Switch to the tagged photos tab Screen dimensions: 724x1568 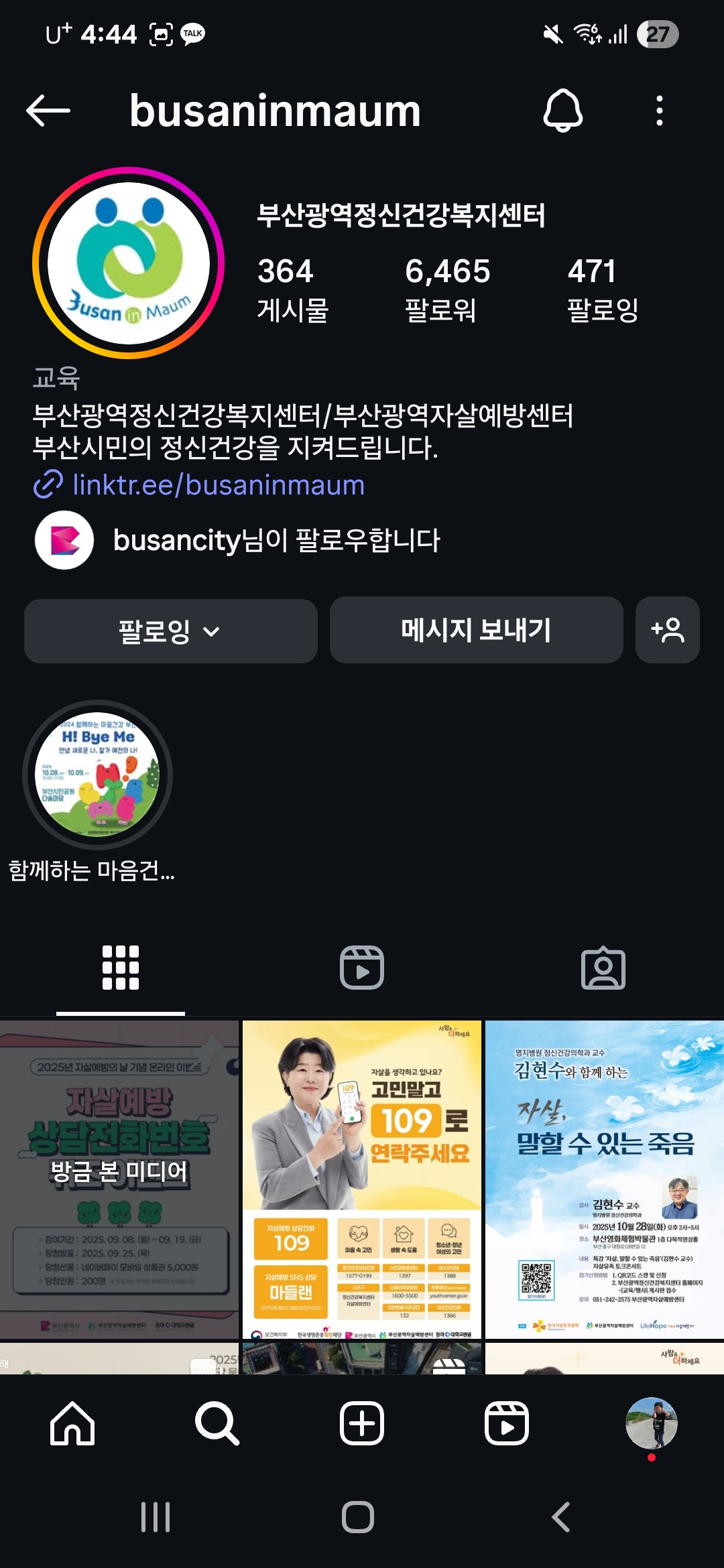603,968
